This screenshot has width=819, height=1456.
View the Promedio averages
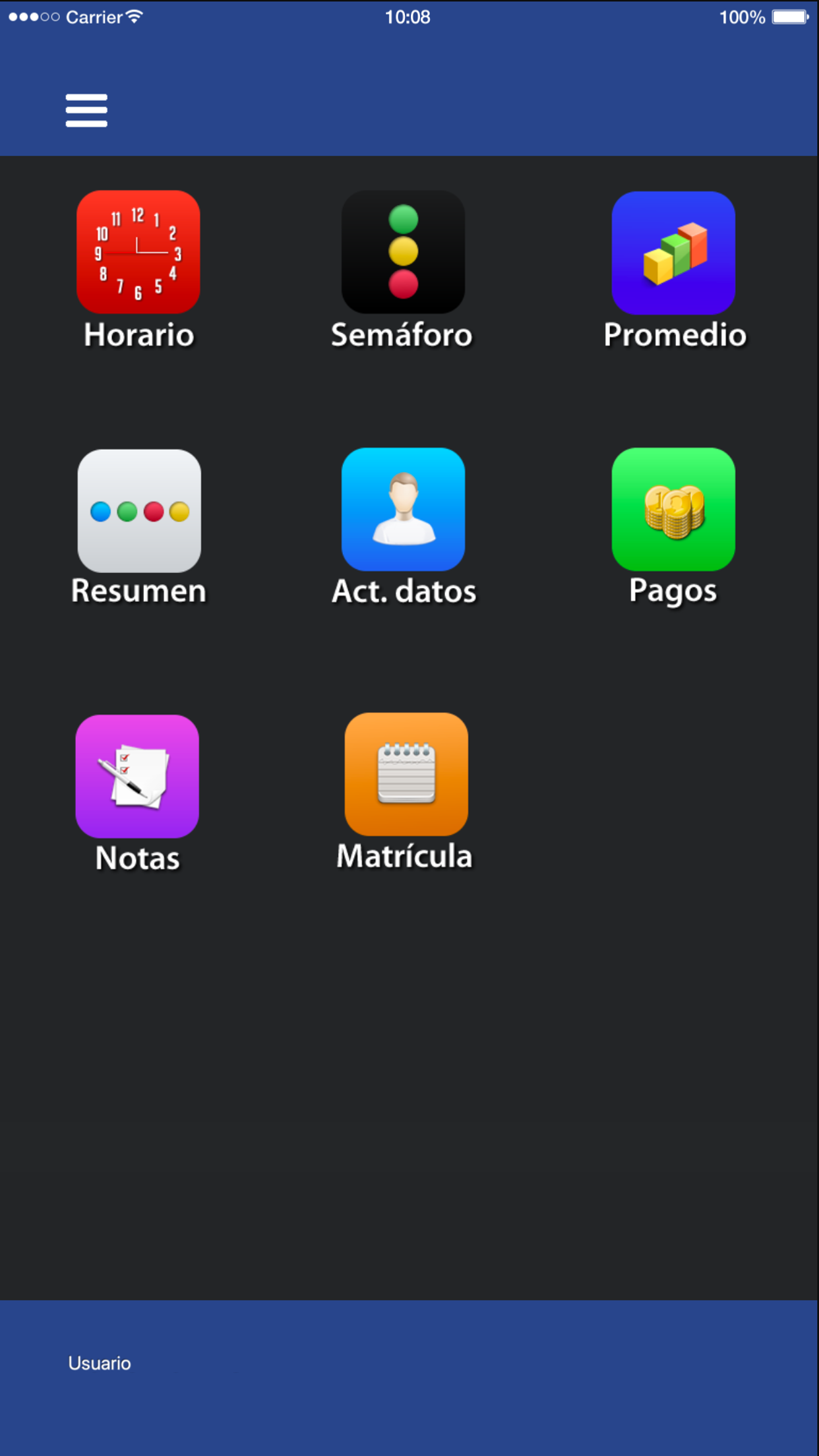coord(673,253)
